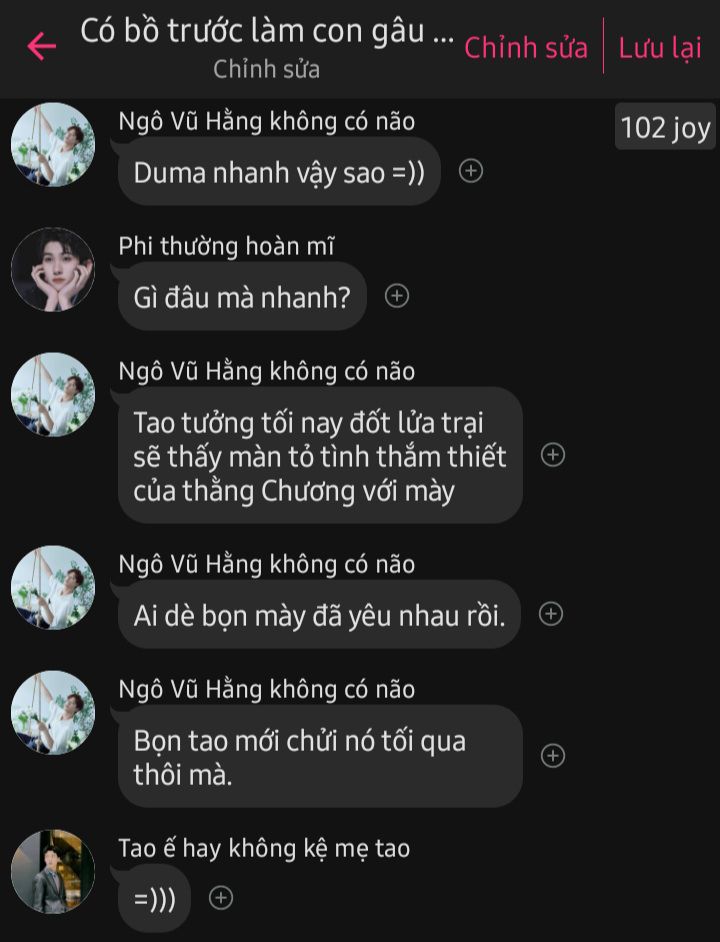The width and height of the screenshot is (720, 942).
Task: Tap plus icon beside "Tao tưởng tối nay" message
Action: (x=553, y=455)
